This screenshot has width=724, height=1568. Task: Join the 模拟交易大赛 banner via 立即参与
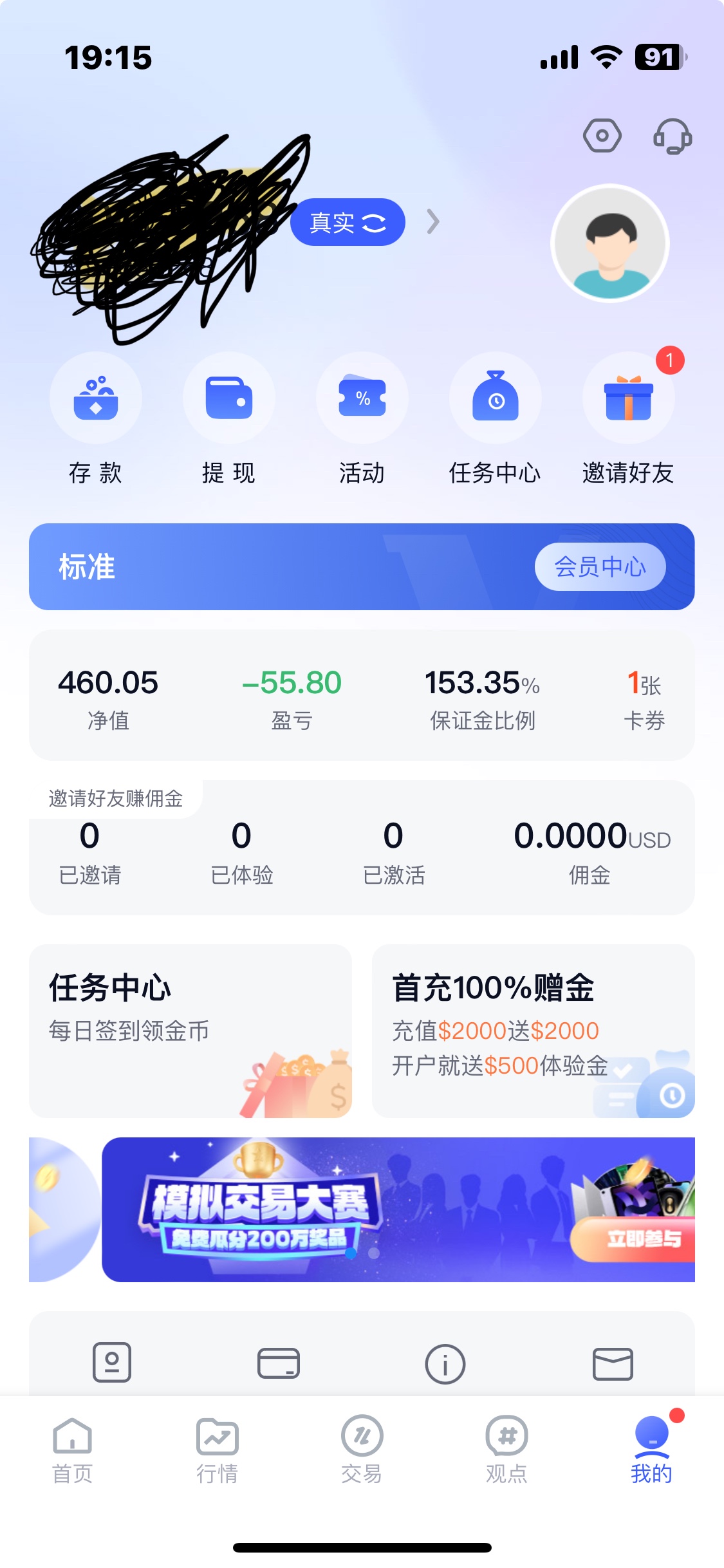[x=642, y=1239]
